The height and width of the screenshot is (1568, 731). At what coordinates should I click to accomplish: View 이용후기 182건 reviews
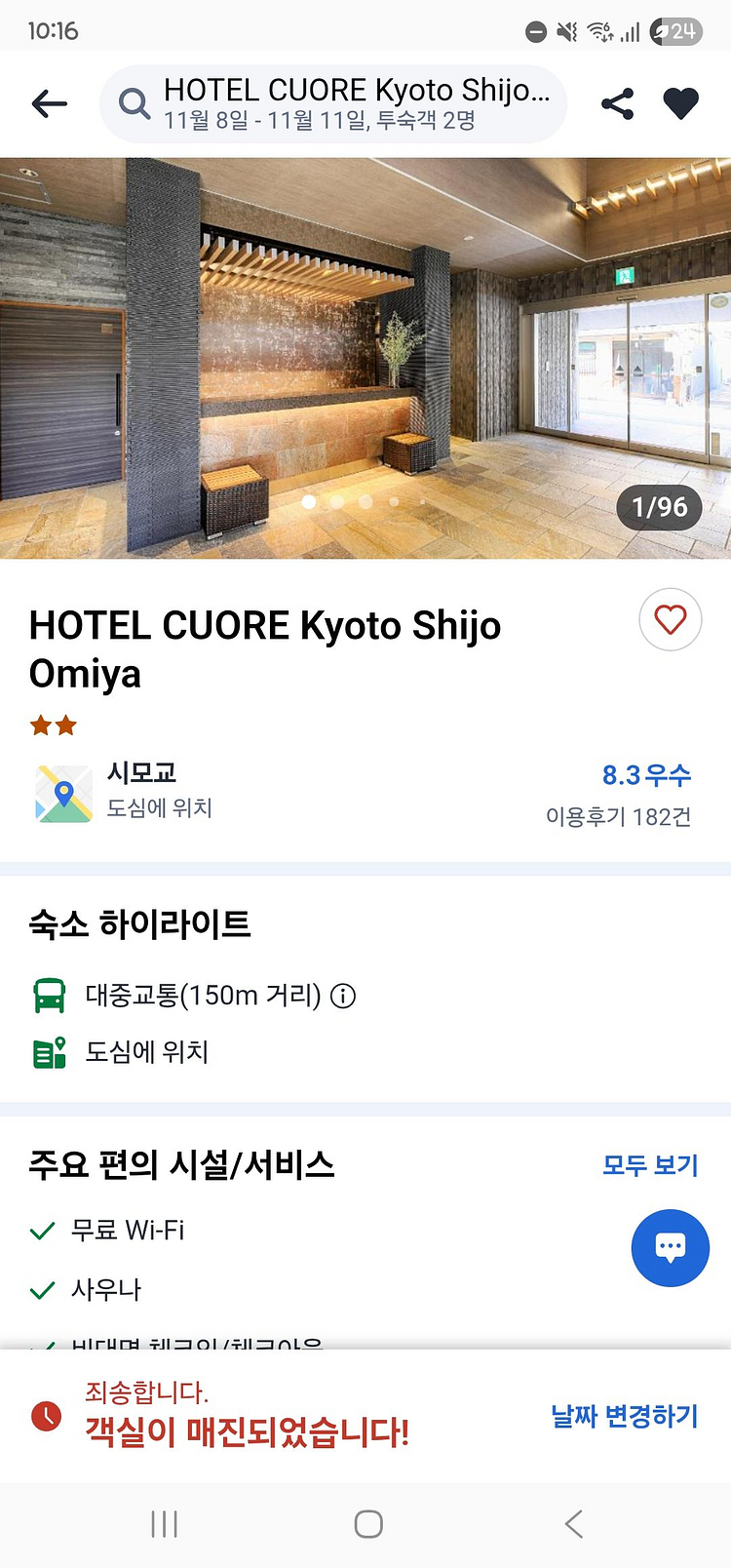pyautogui.click(x=620, y=818)
